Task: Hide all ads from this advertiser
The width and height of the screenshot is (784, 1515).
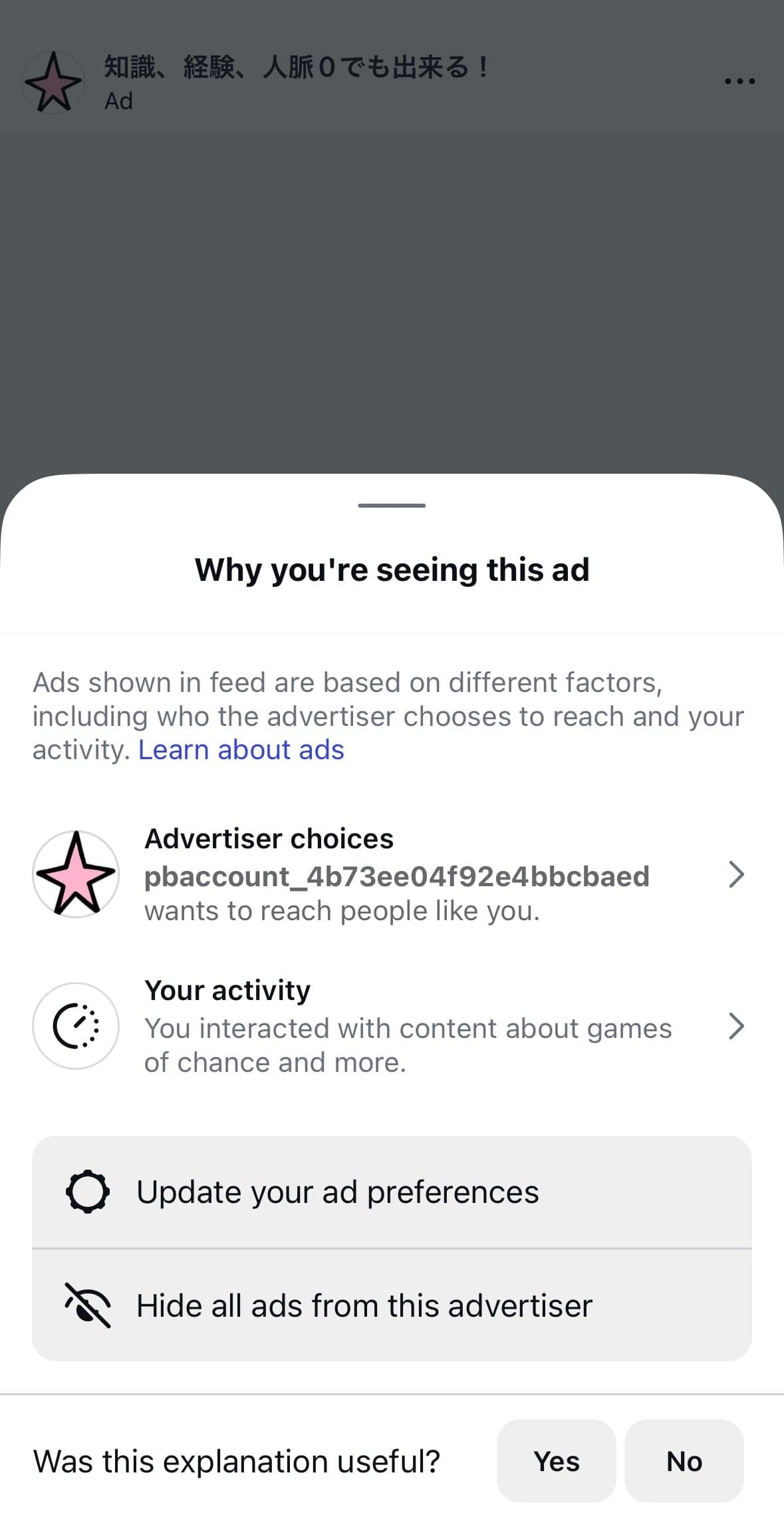Action: [392, 1305]
